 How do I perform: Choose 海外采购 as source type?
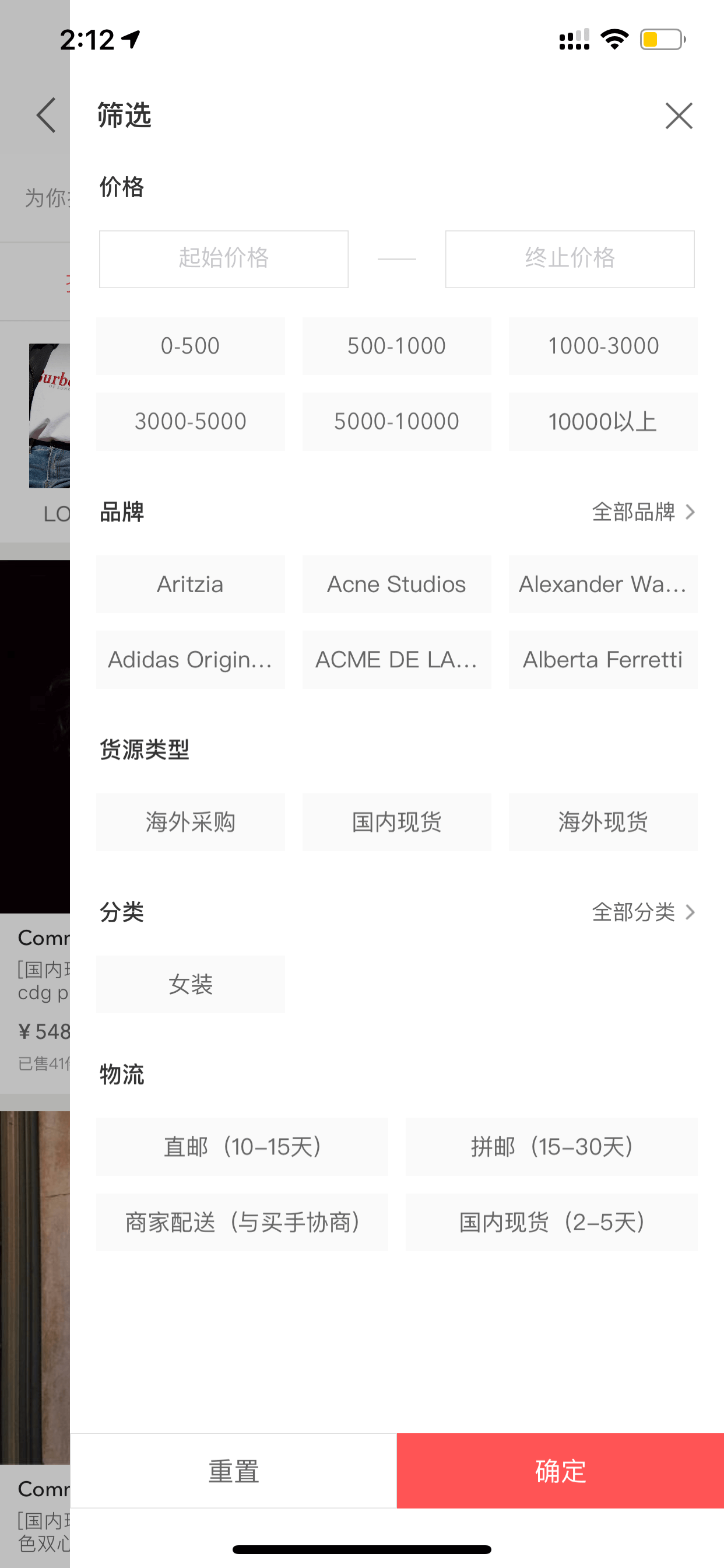tap(191, 822)
